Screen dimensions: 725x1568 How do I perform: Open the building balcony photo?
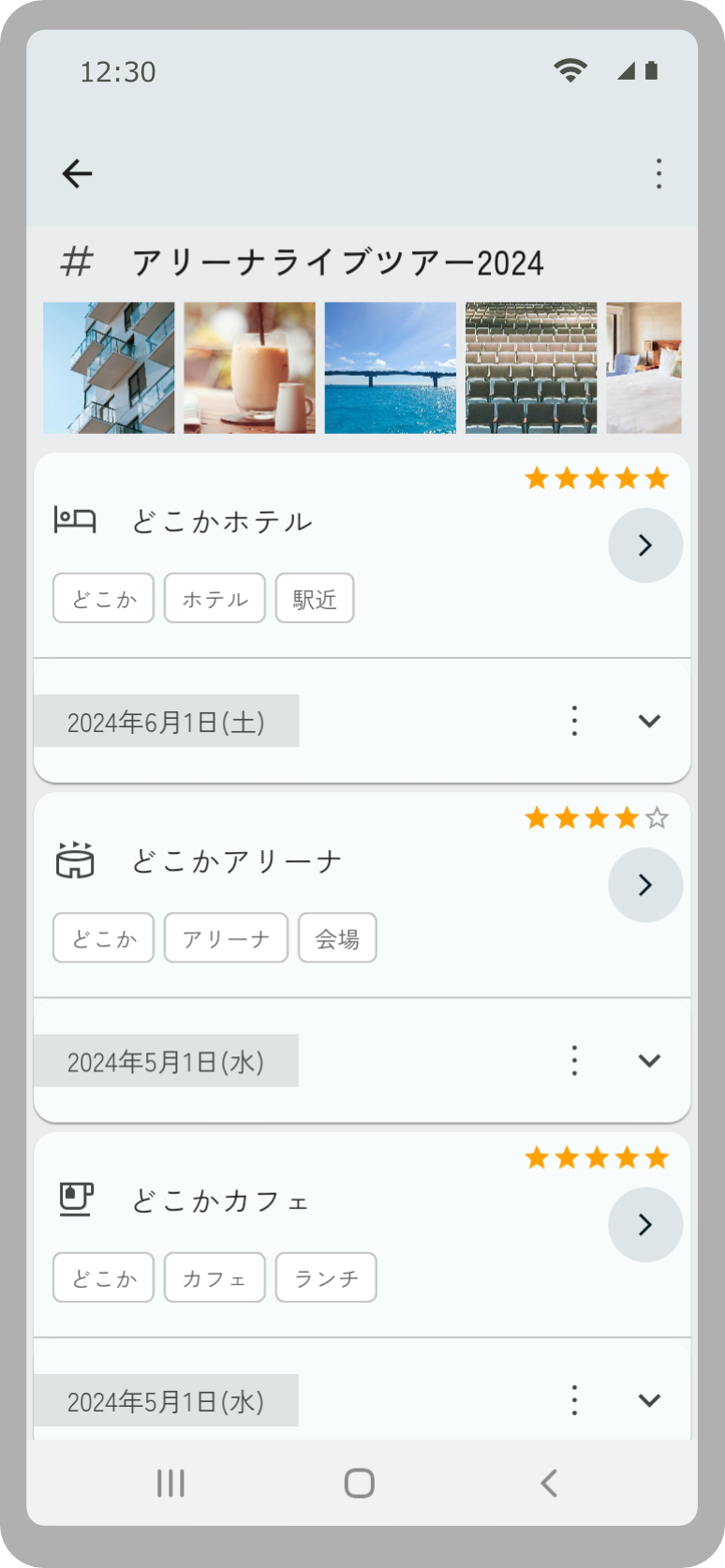[x=109, y=367]
